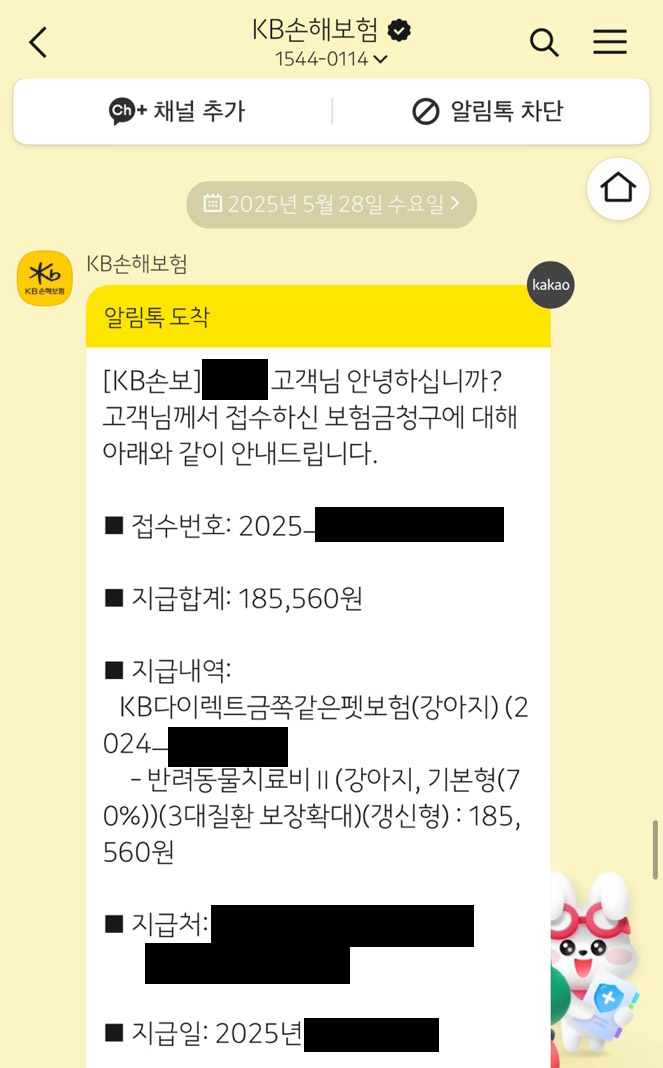Search within this chat

pos(544,42)
